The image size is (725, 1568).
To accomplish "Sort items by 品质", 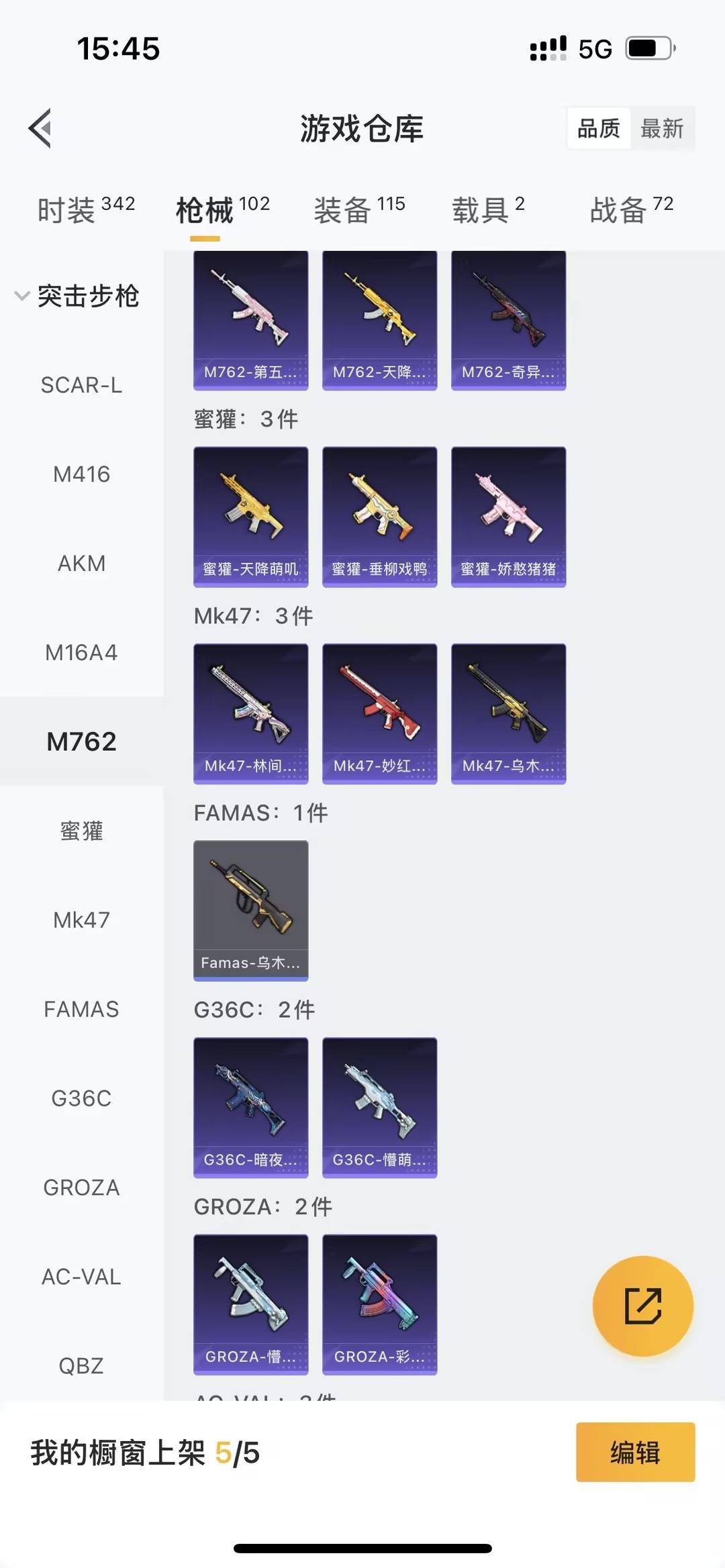I will pyautogui.click(x=598, y=128).
